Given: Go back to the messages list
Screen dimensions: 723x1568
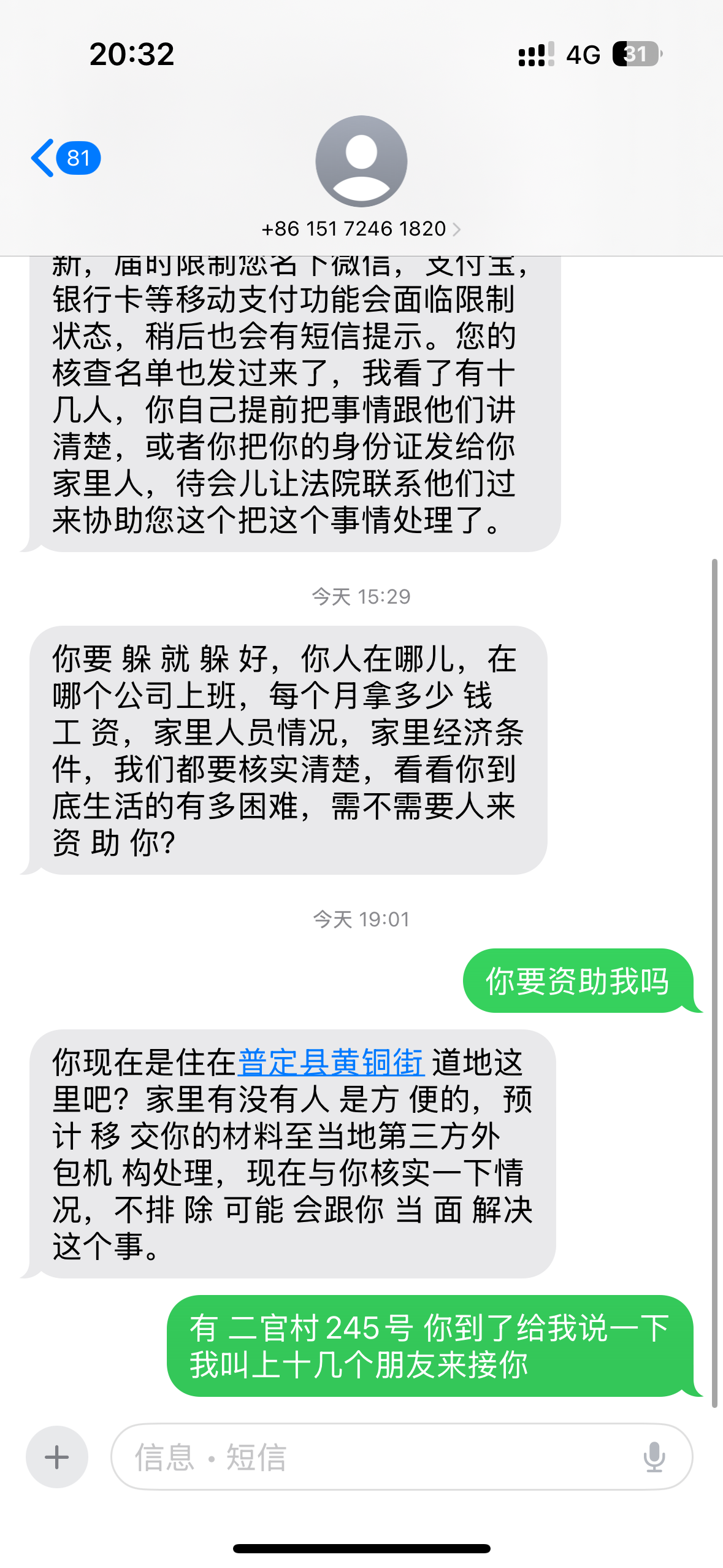Looking at the screenshot, I should click(64, 158).
